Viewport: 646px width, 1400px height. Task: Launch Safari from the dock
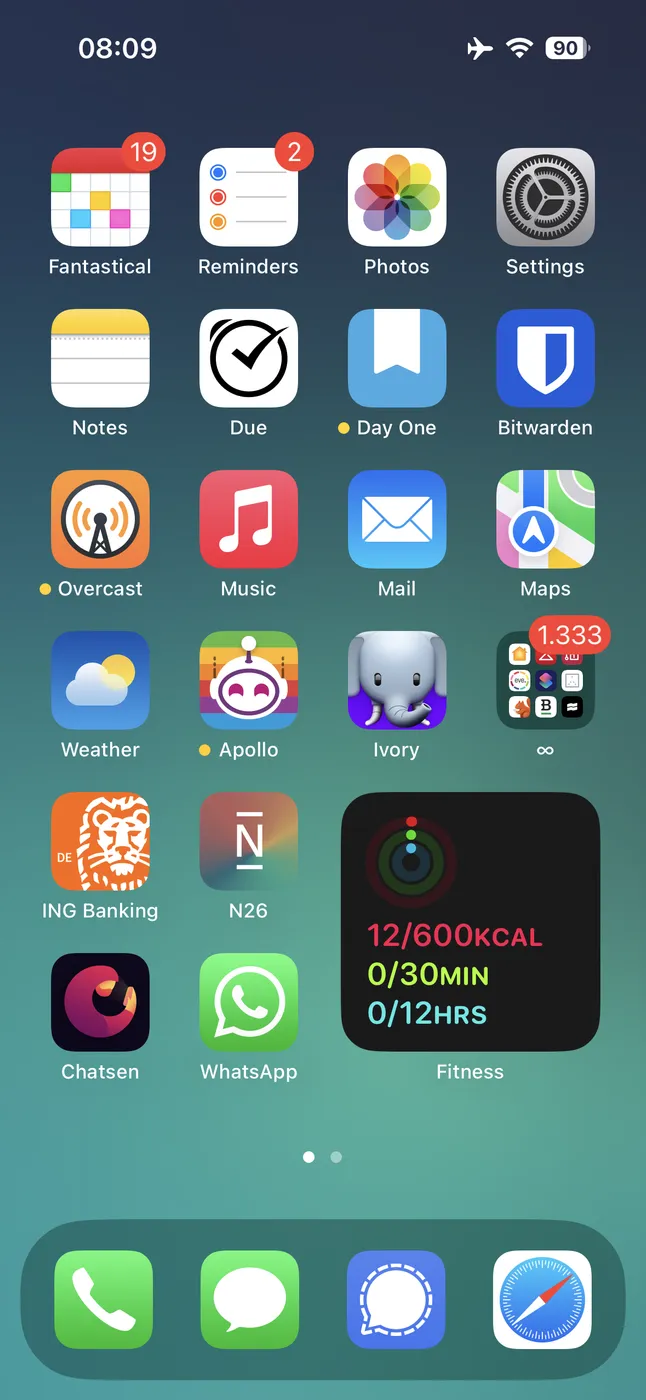pos(542,1300)
